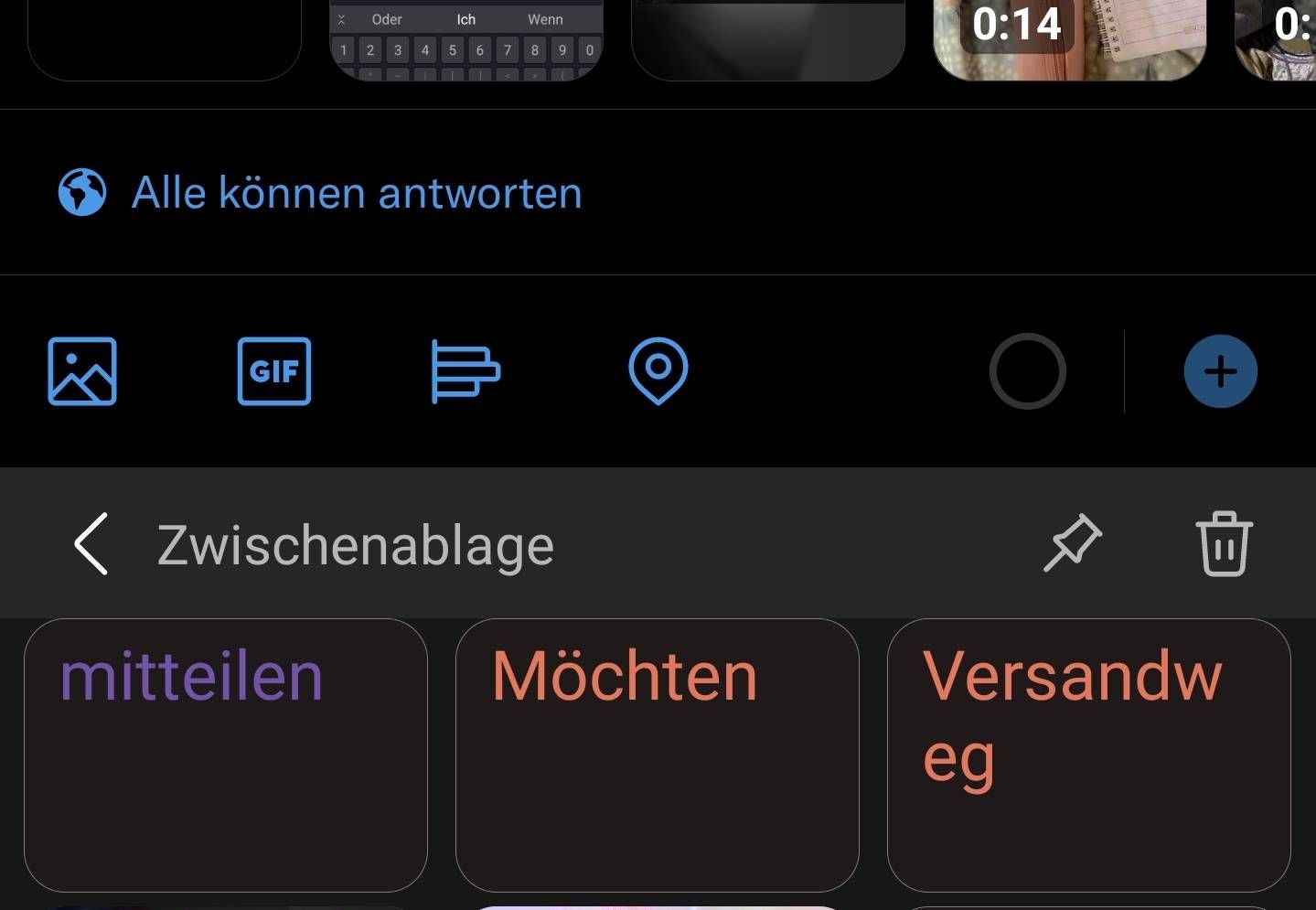Add another post with the plus button

(1220, 371)
